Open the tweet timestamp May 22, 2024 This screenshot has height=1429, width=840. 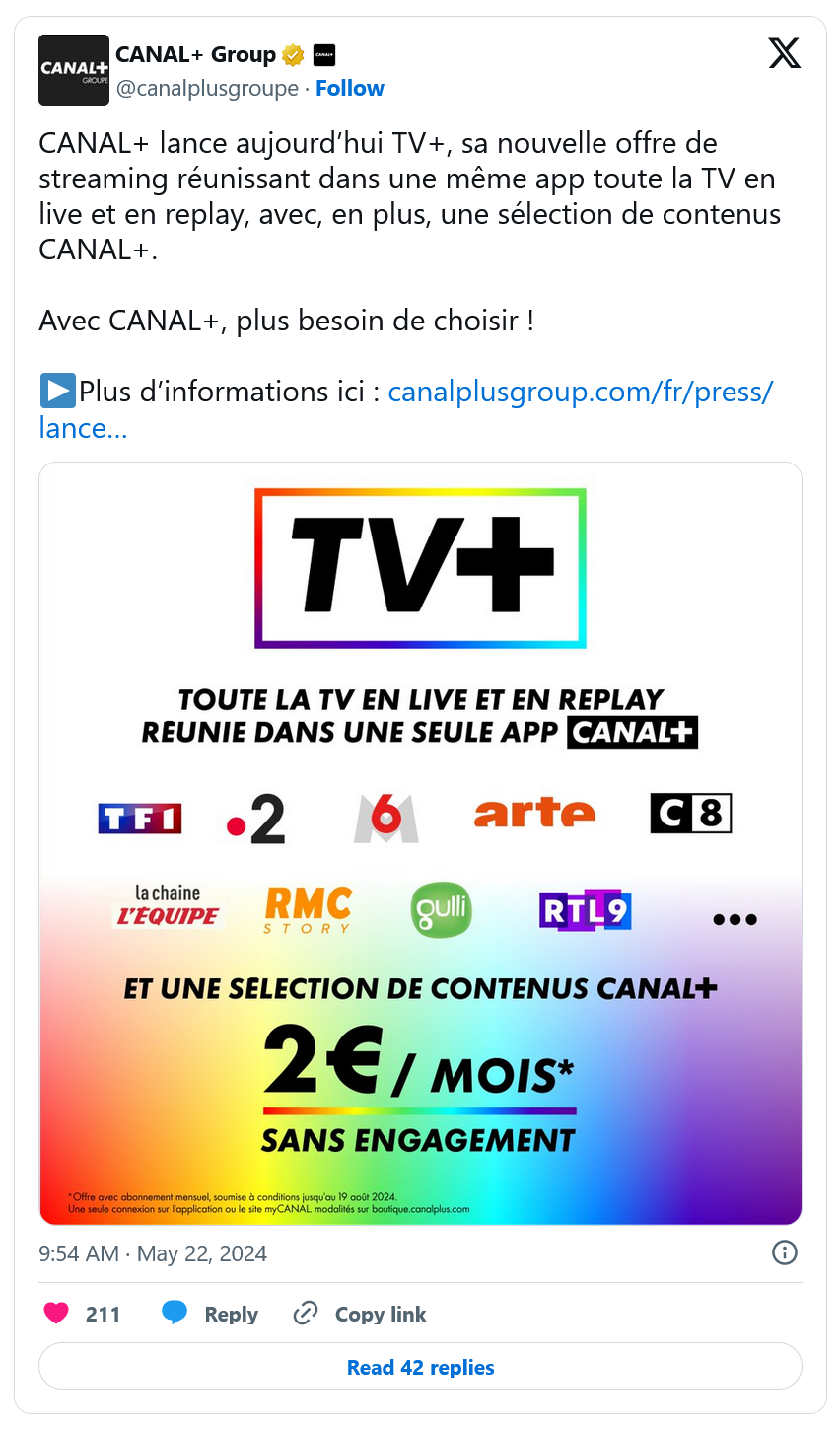153,1253
